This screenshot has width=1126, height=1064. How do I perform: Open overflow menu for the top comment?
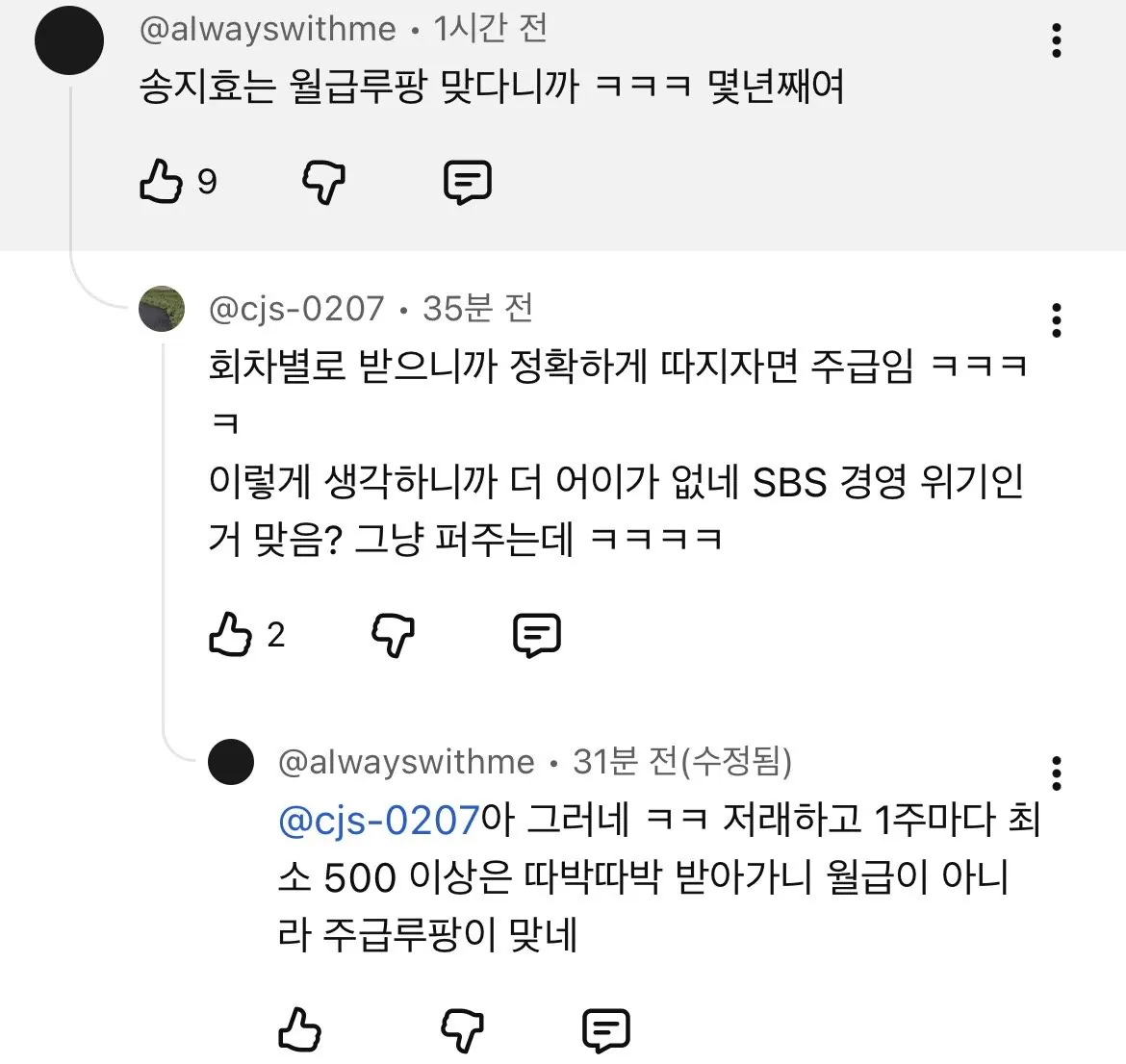(x=1057, y=40)
